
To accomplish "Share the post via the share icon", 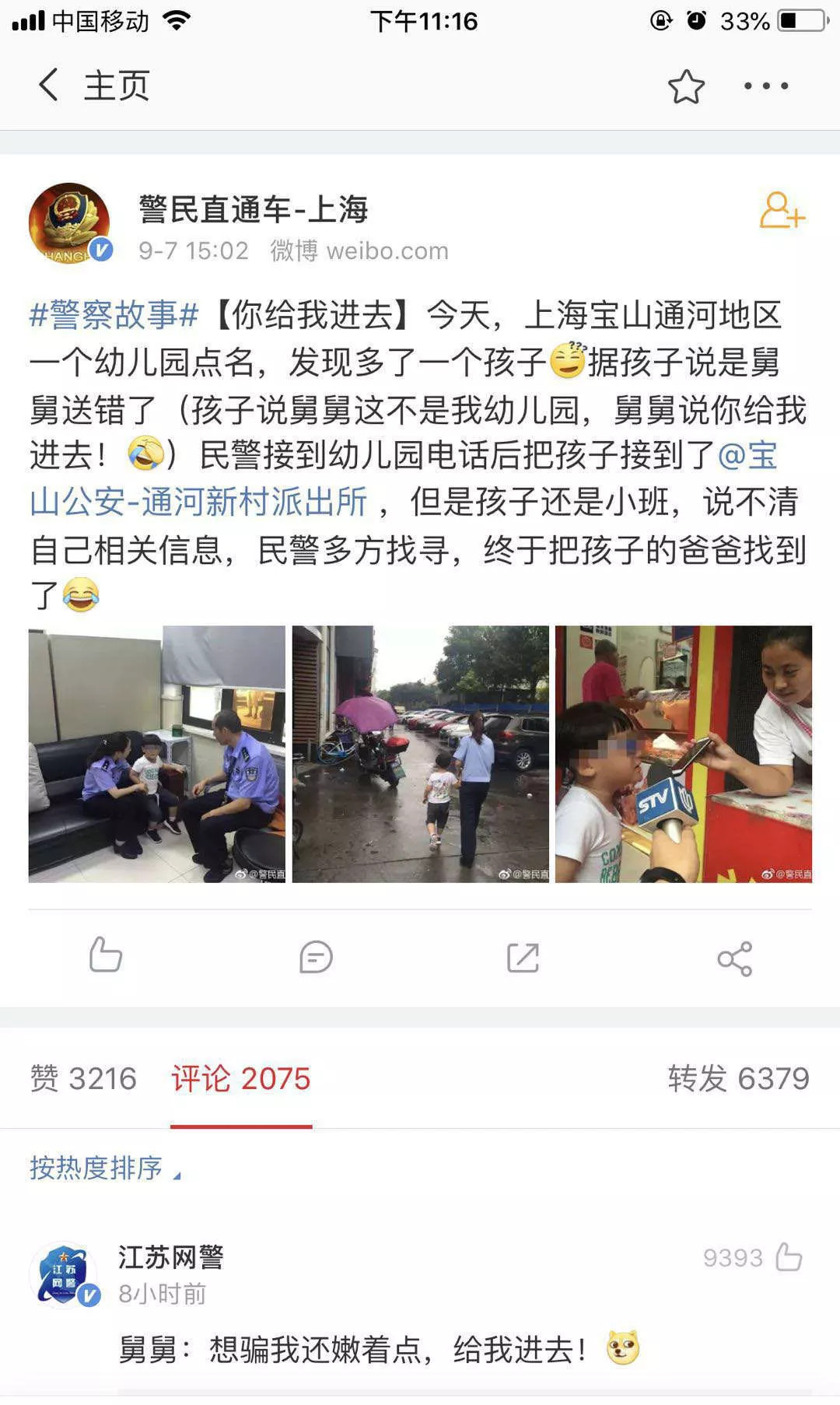I will (x=735, y=958).
